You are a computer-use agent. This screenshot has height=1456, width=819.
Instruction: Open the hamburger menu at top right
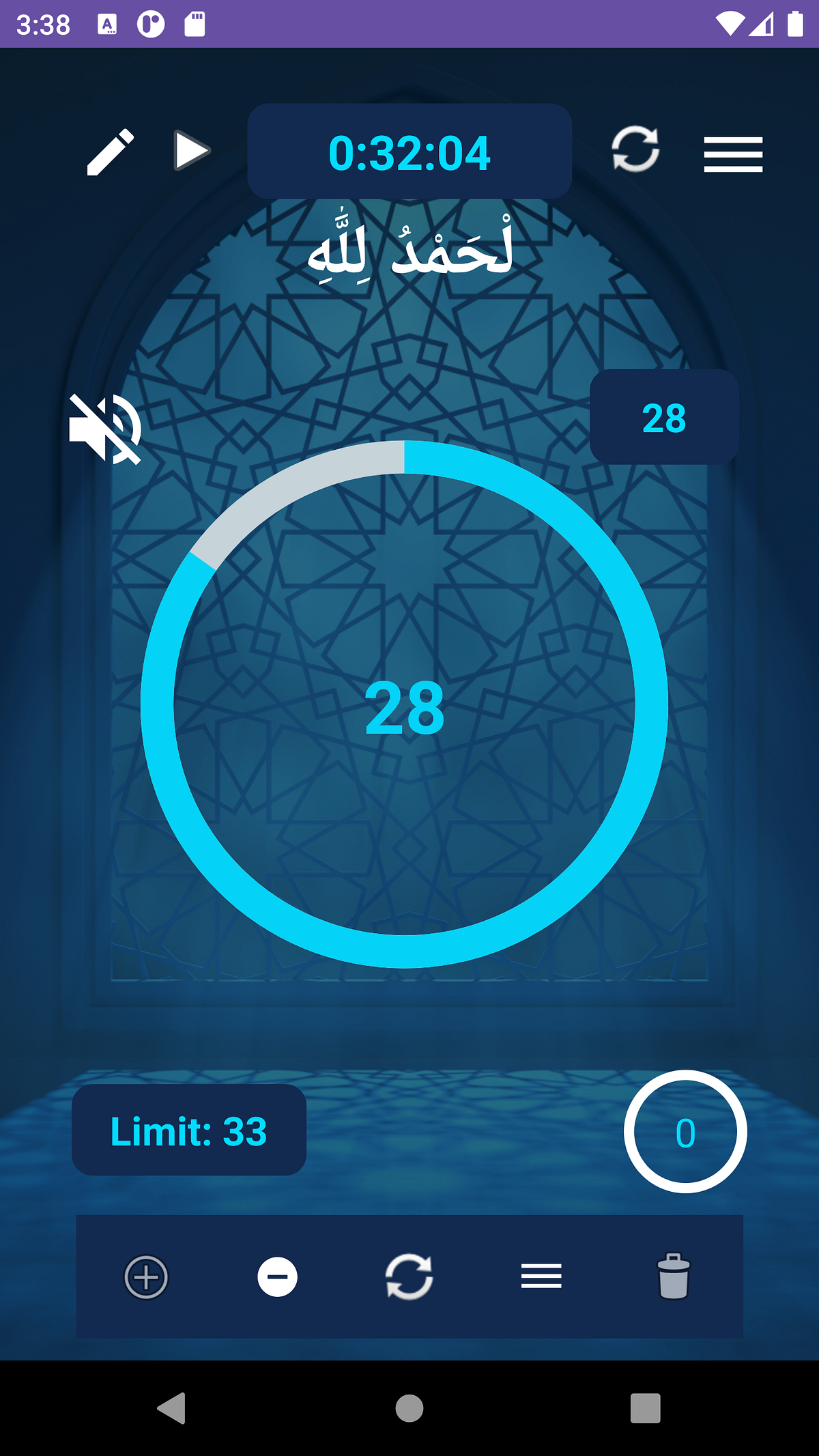(x=733, y=154)
